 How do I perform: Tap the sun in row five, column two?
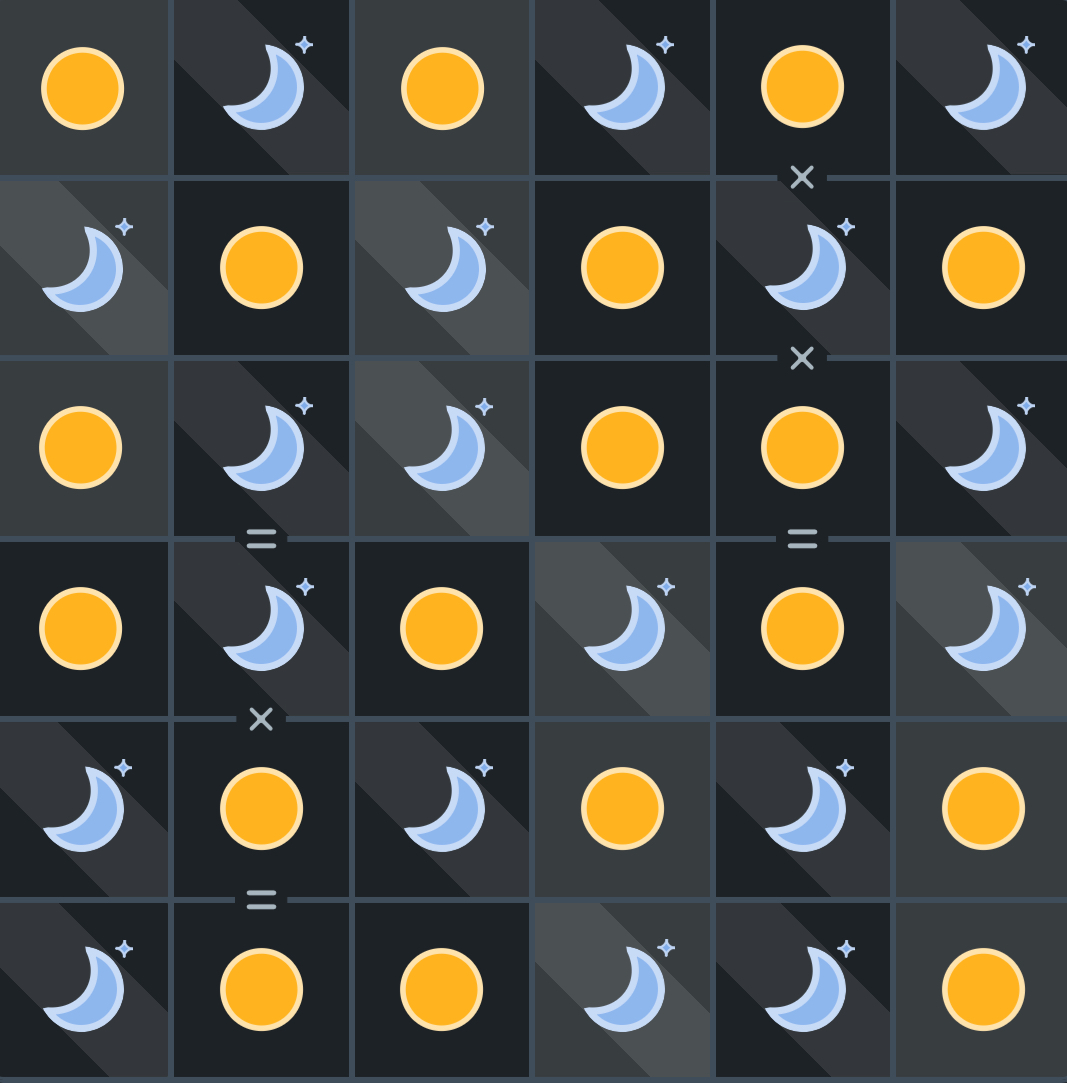coord(261,808)
